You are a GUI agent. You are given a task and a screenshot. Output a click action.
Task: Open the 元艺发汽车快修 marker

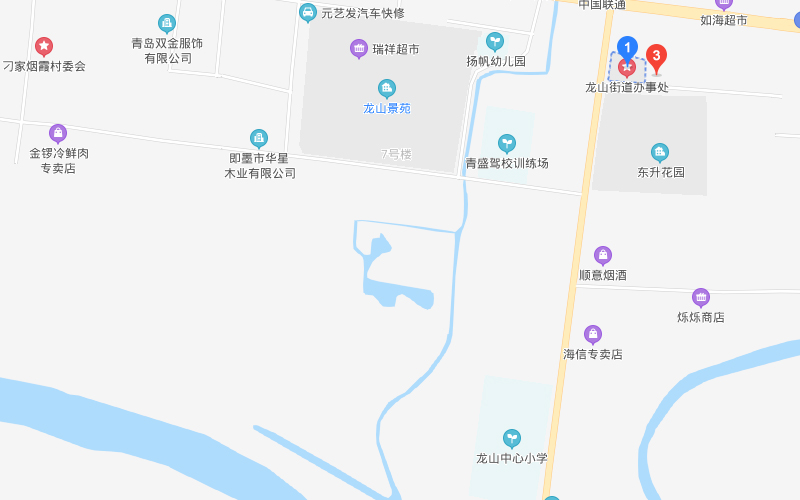308,13
